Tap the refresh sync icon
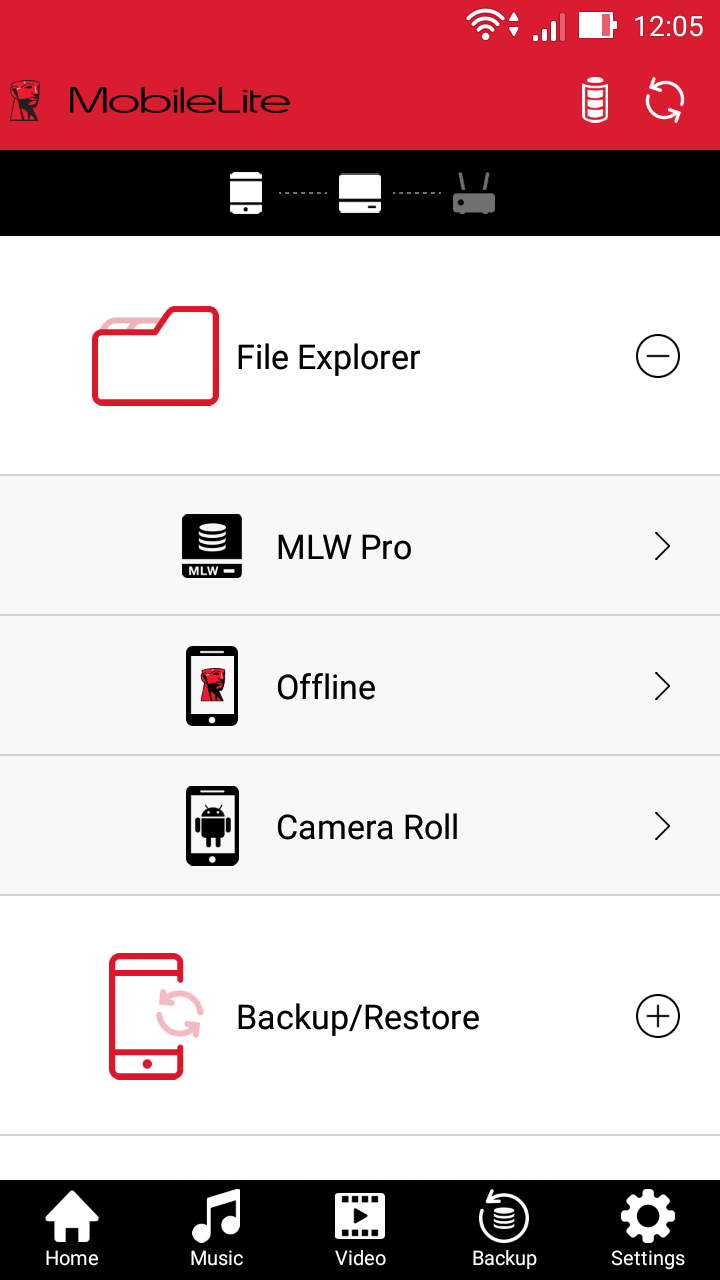 pos(665,101)
